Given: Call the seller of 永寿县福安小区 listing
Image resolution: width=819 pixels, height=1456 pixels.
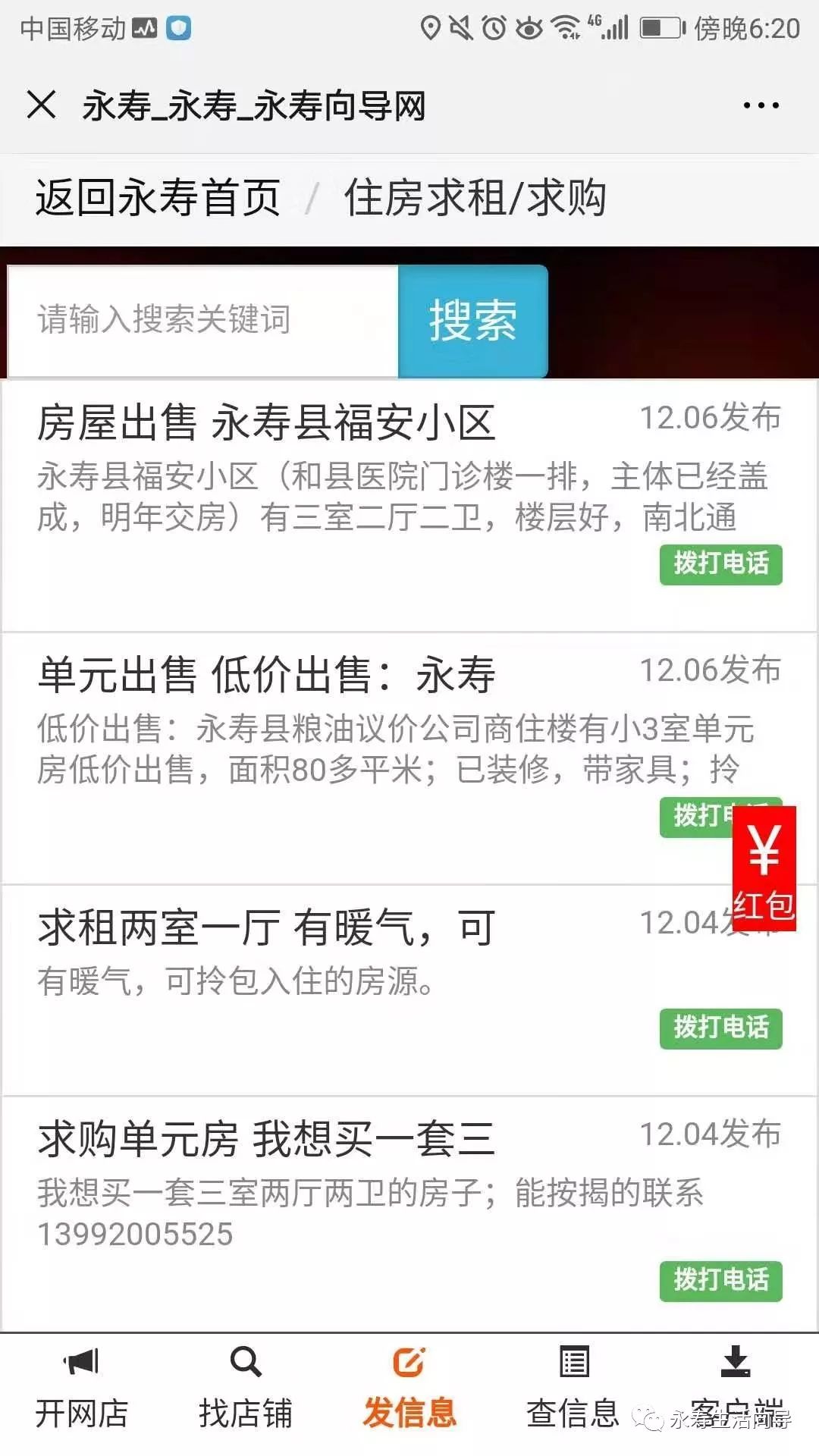Looking at the screenshot, I should [x=720, y=564].
